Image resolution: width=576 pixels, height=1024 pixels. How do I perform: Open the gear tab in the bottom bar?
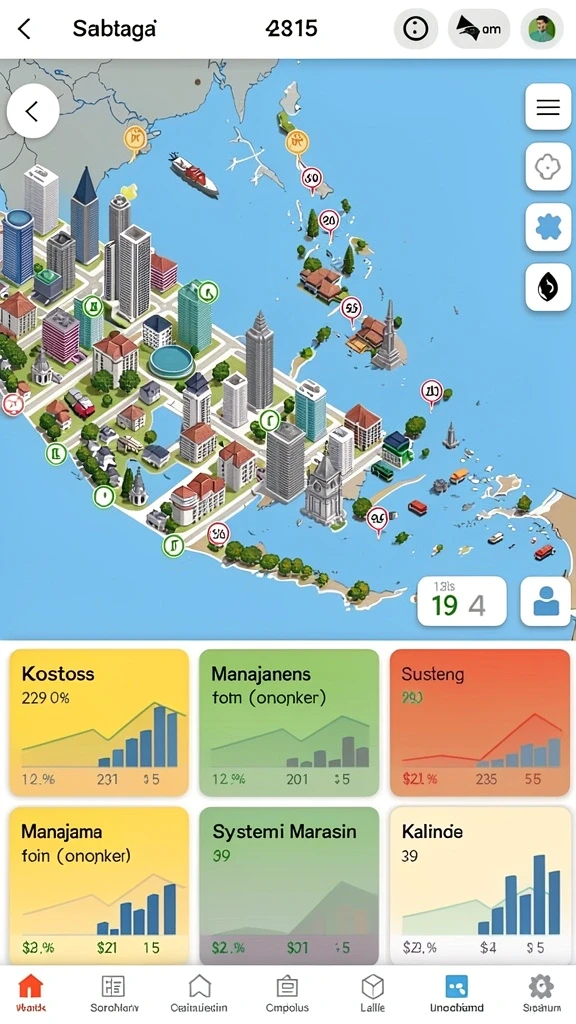[541, 993]
